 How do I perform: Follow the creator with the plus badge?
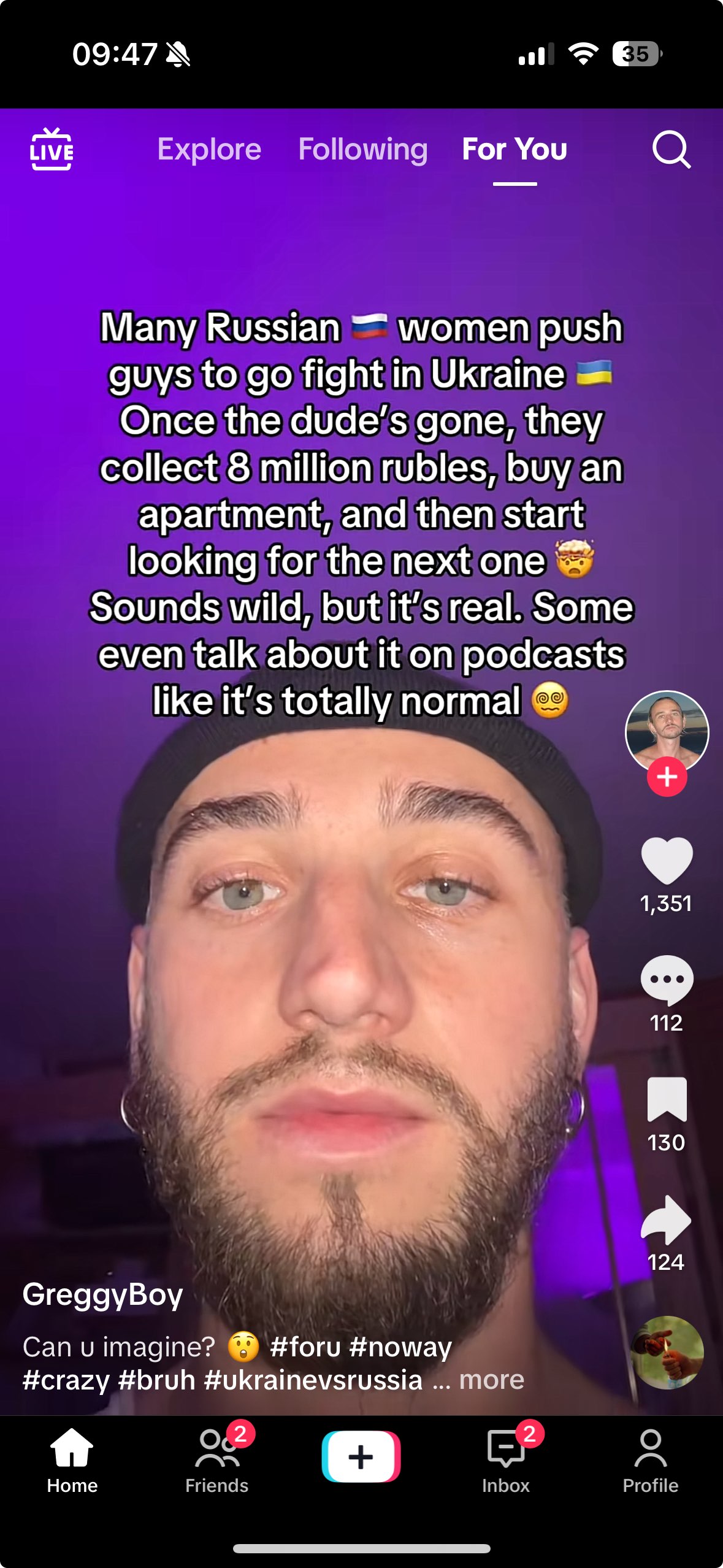pyautogui.click(x=667, y=777)
